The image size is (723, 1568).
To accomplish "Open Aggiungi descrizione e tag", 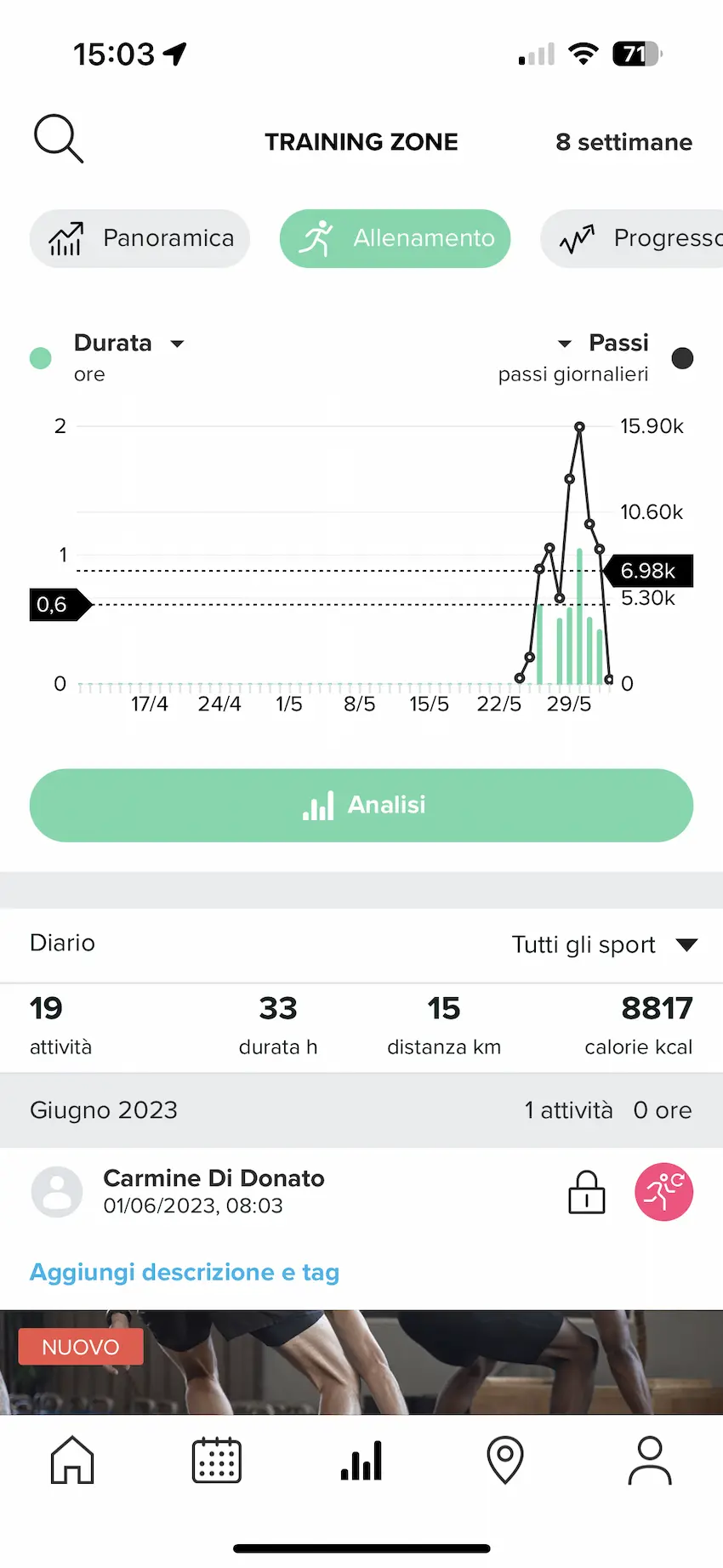I will click(x=184, y=1272).
